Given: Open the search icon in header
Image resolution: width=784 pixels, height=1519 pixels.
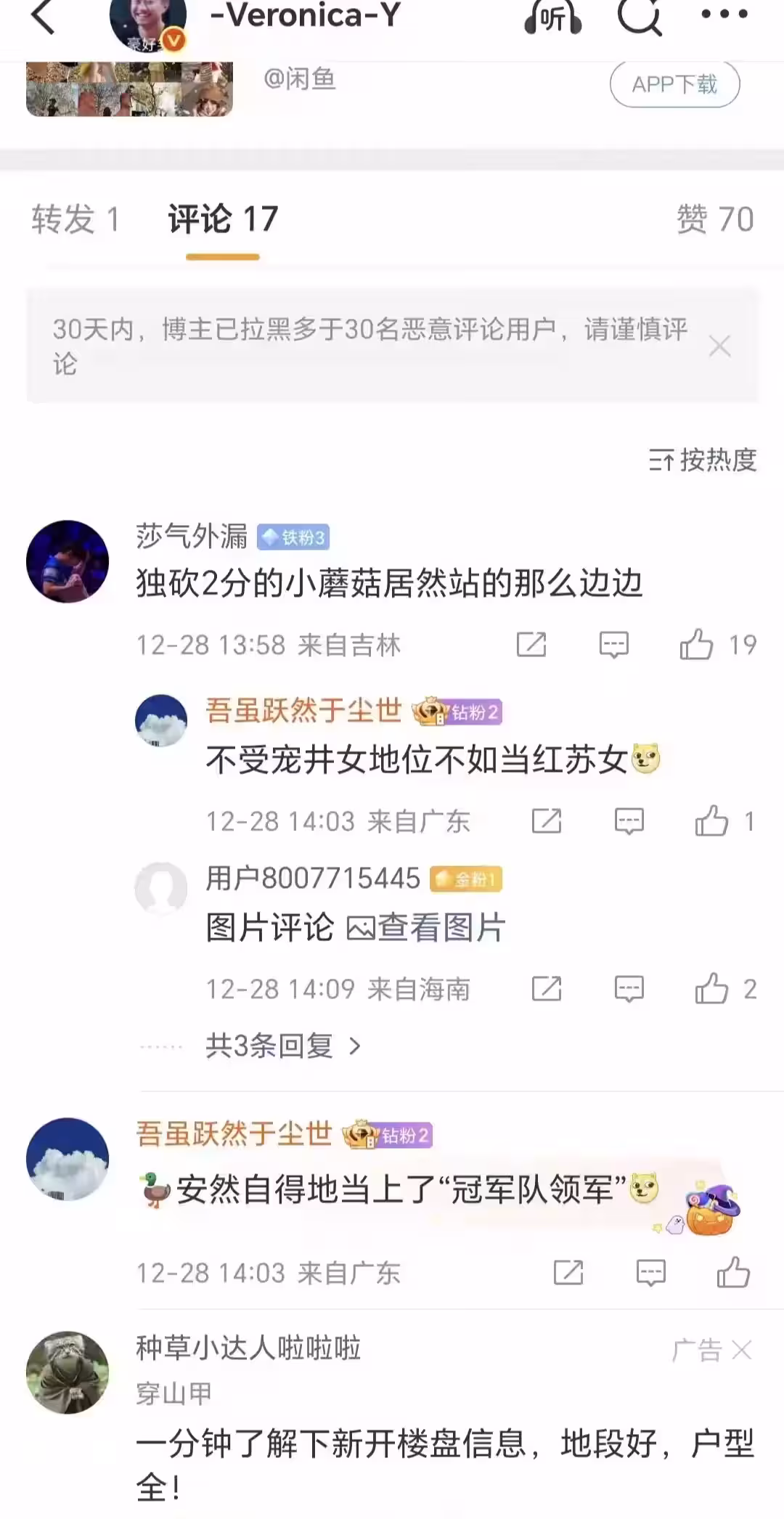Looking at the screenshot, I should pyautogui.click(x=640, y=16).
